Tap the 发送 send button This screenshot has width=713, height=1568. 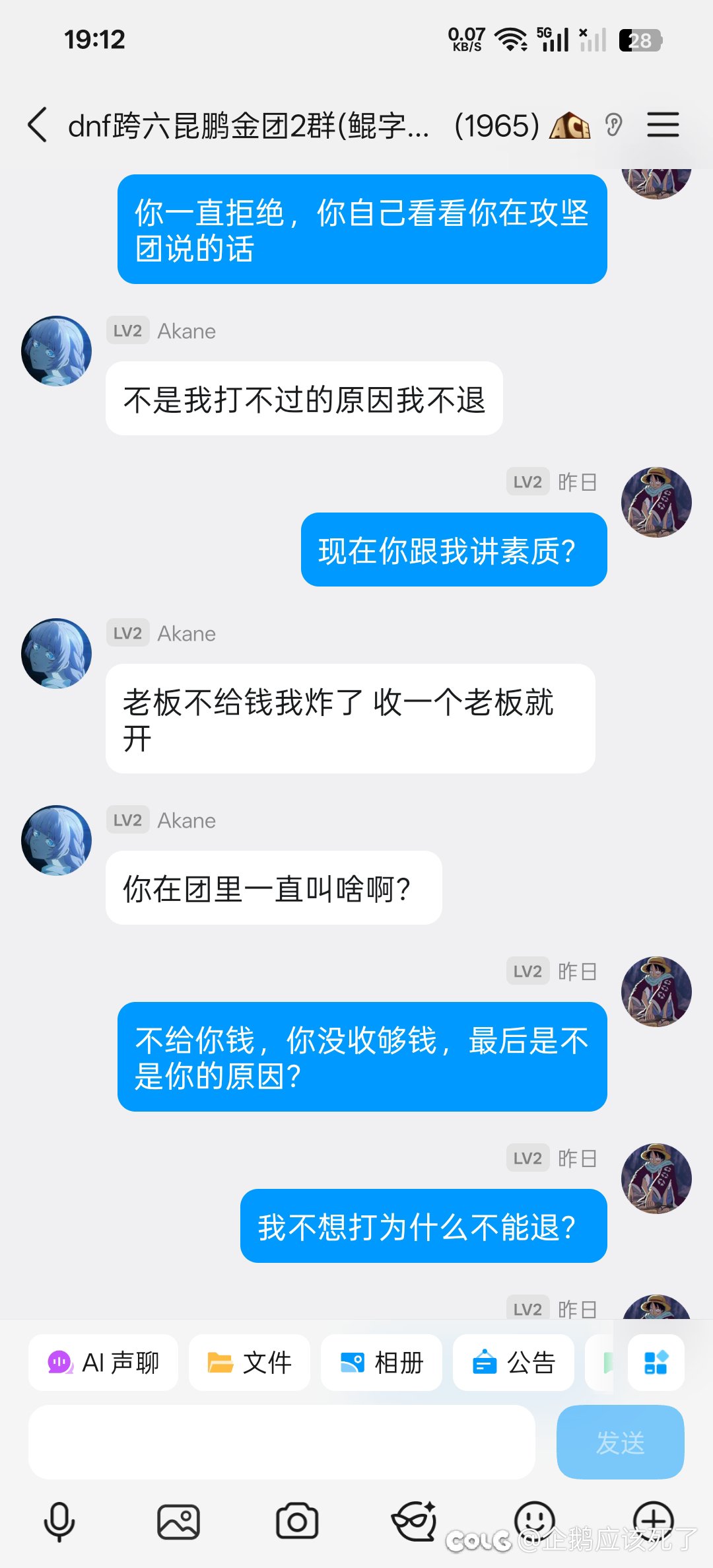(x=620, y=1442)
